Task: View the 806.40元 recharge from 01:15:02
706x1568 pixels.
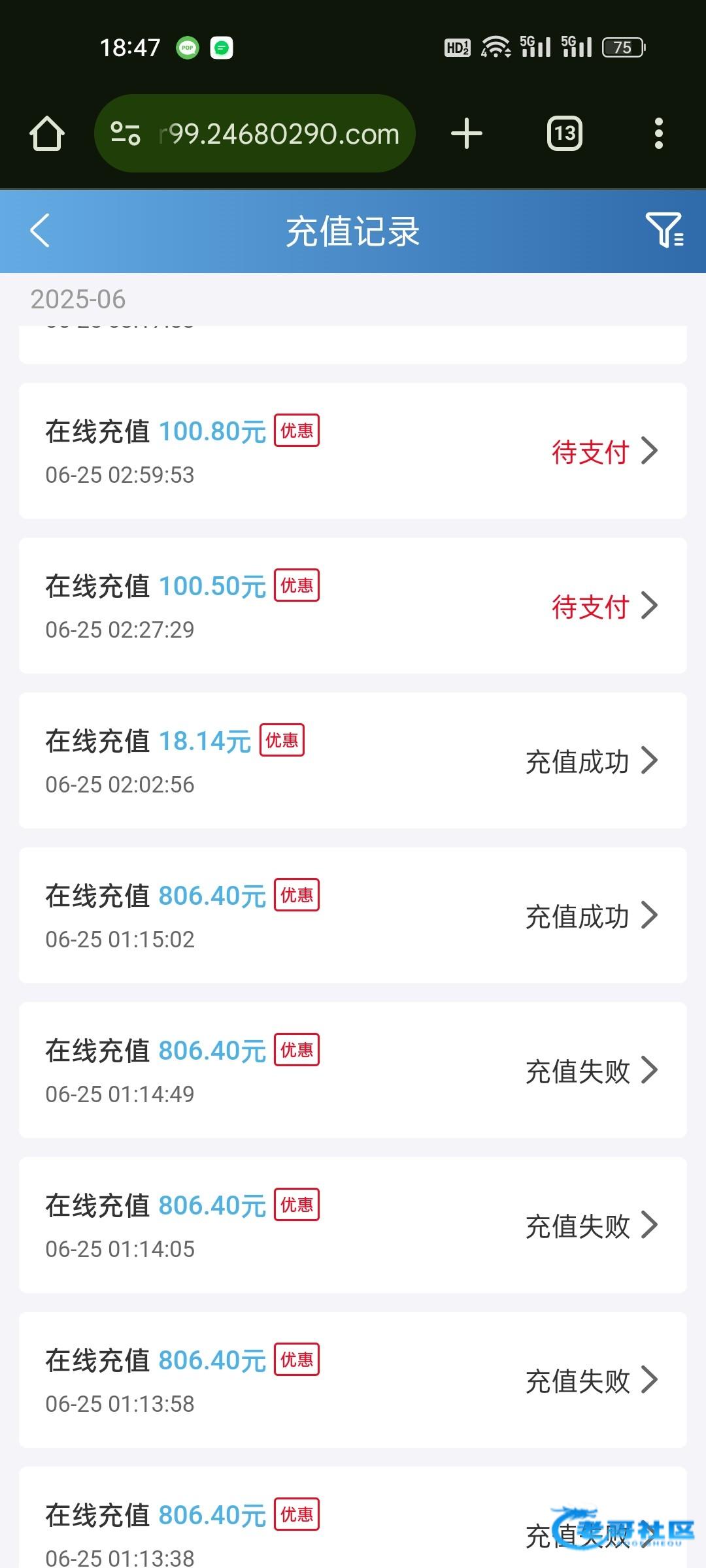Action: click(353, 915)
